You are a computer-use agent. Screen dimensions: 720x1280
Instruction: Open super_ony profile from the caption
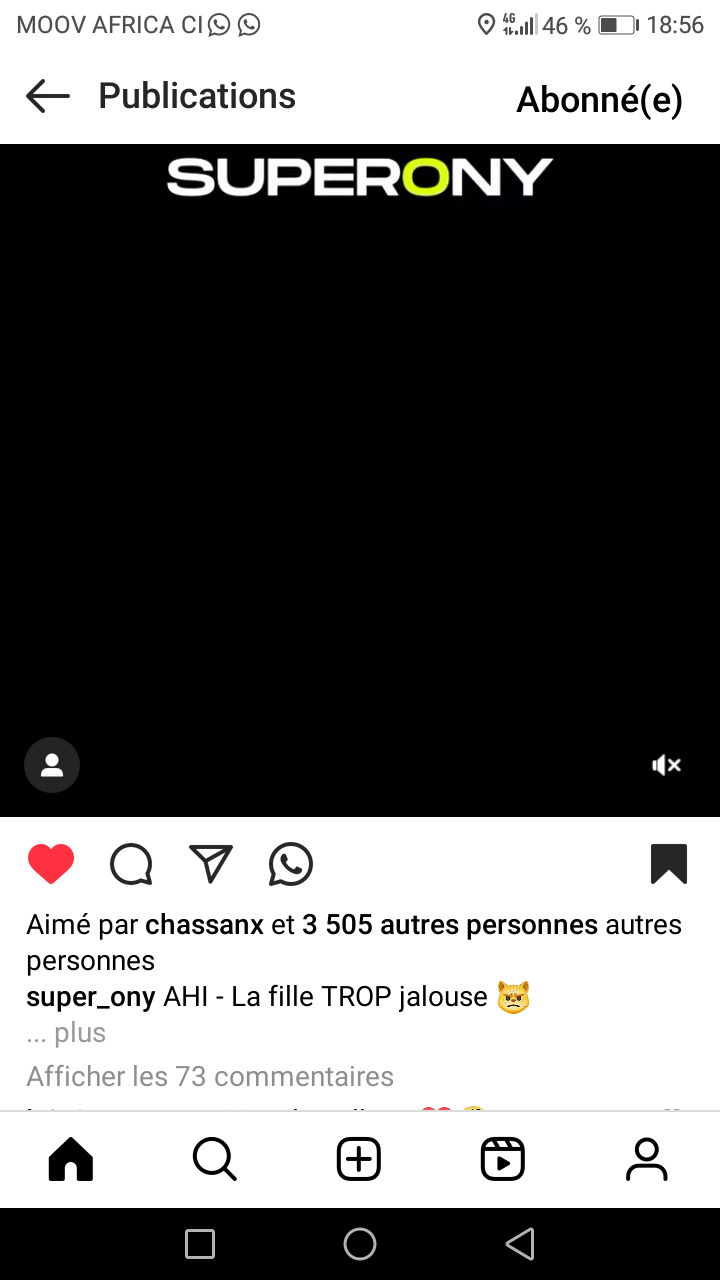click(x=90, y=997)
